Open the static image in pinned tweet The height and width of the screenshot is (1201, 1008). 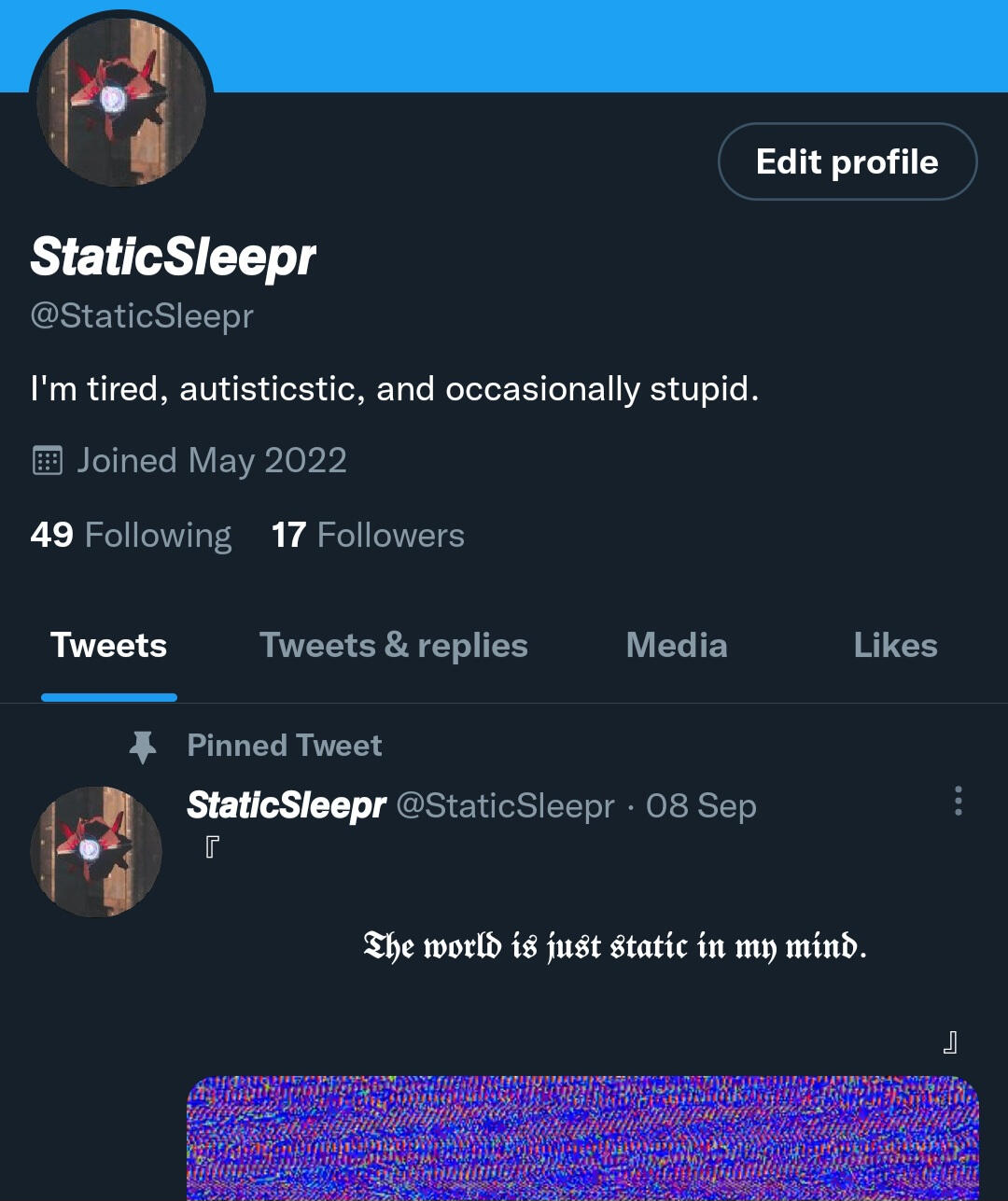pyautogui.click(x=582, y=1138)
